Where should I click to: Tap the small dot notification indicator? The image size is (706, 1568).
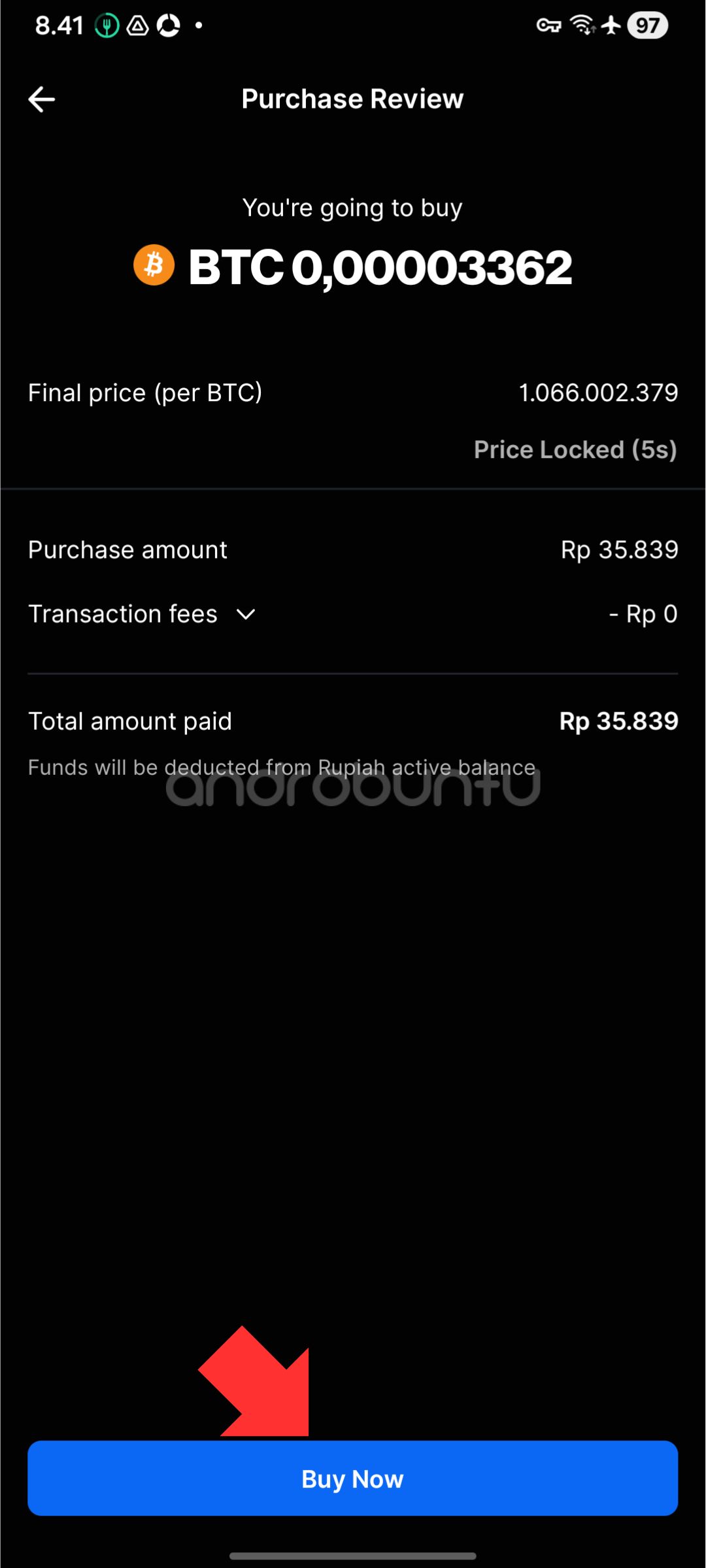[198, 25]
